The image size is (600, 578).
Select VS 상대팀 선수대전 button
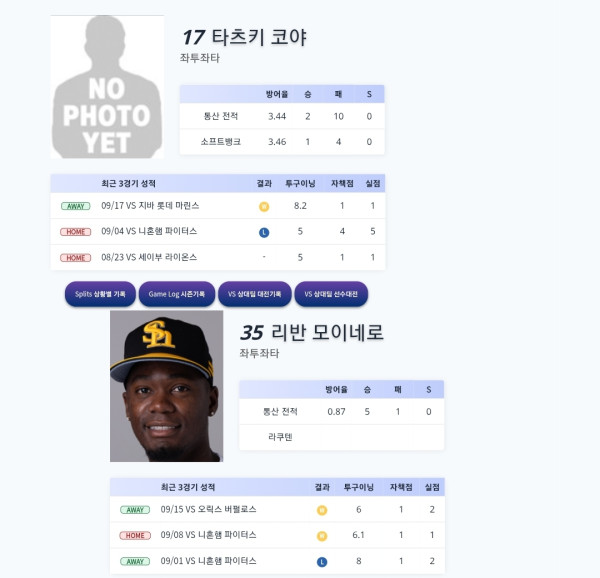(x=331, y=294)
